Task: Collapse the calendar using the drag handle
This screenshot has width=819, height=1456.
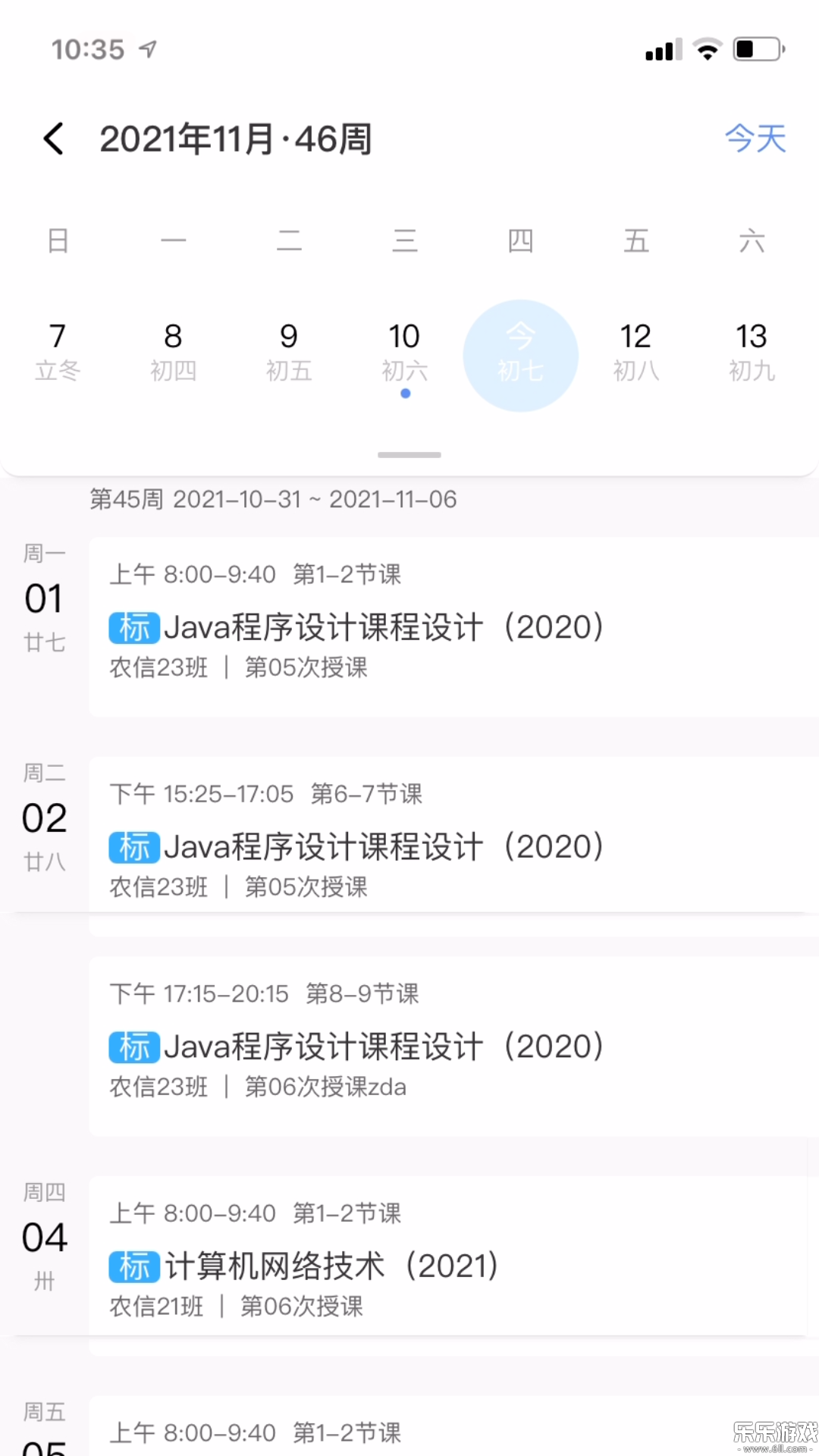Action: coord(408,453)
